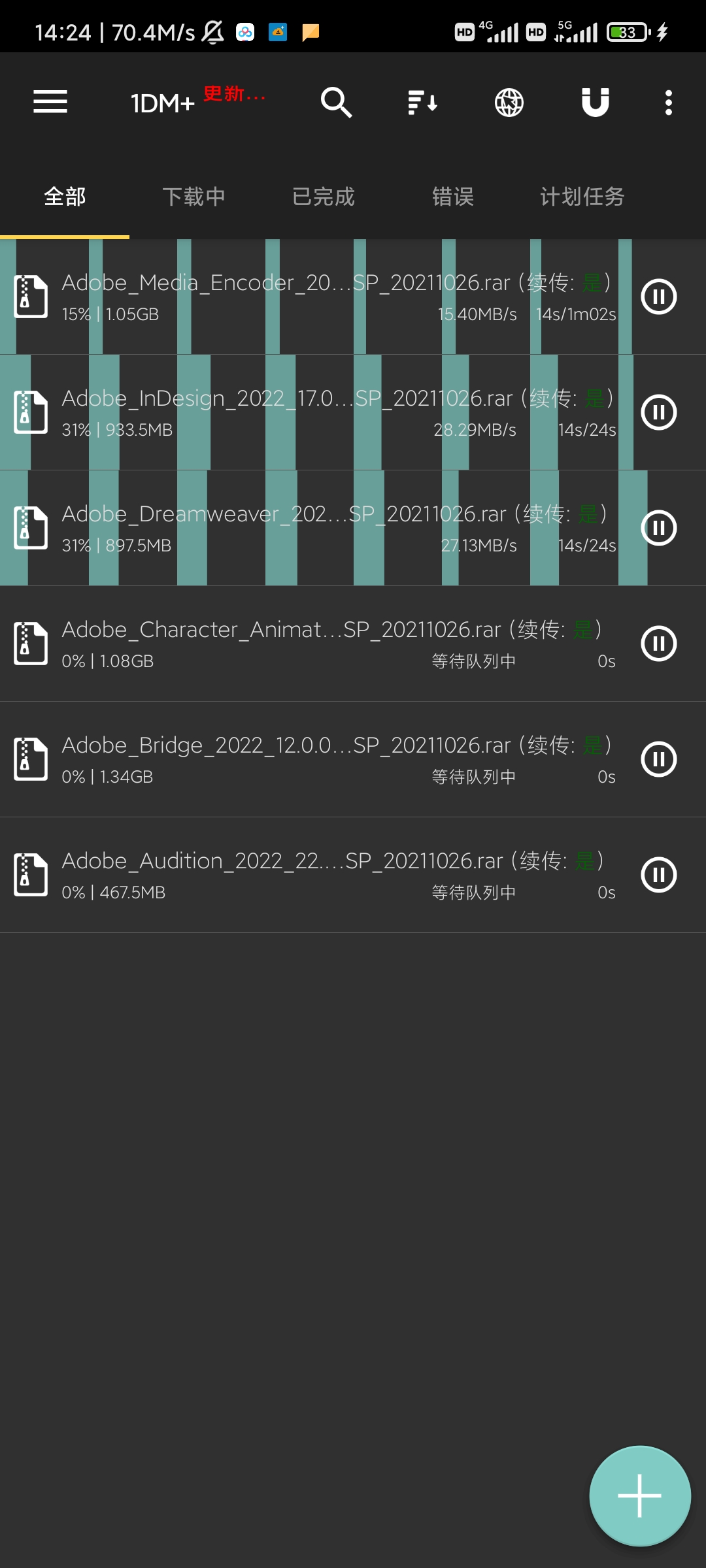The height and width of the screenshot is (1568, 706).
Task: Switch to the 下载中 tab
Action: tap(194, 197)
